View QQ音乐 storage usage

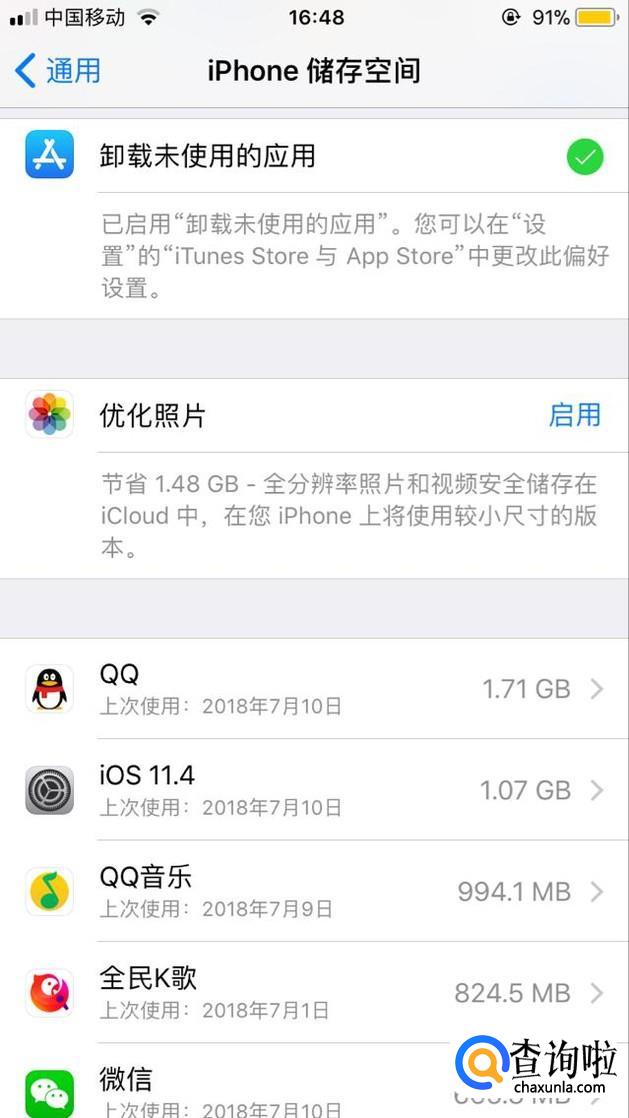pos(314,891)
